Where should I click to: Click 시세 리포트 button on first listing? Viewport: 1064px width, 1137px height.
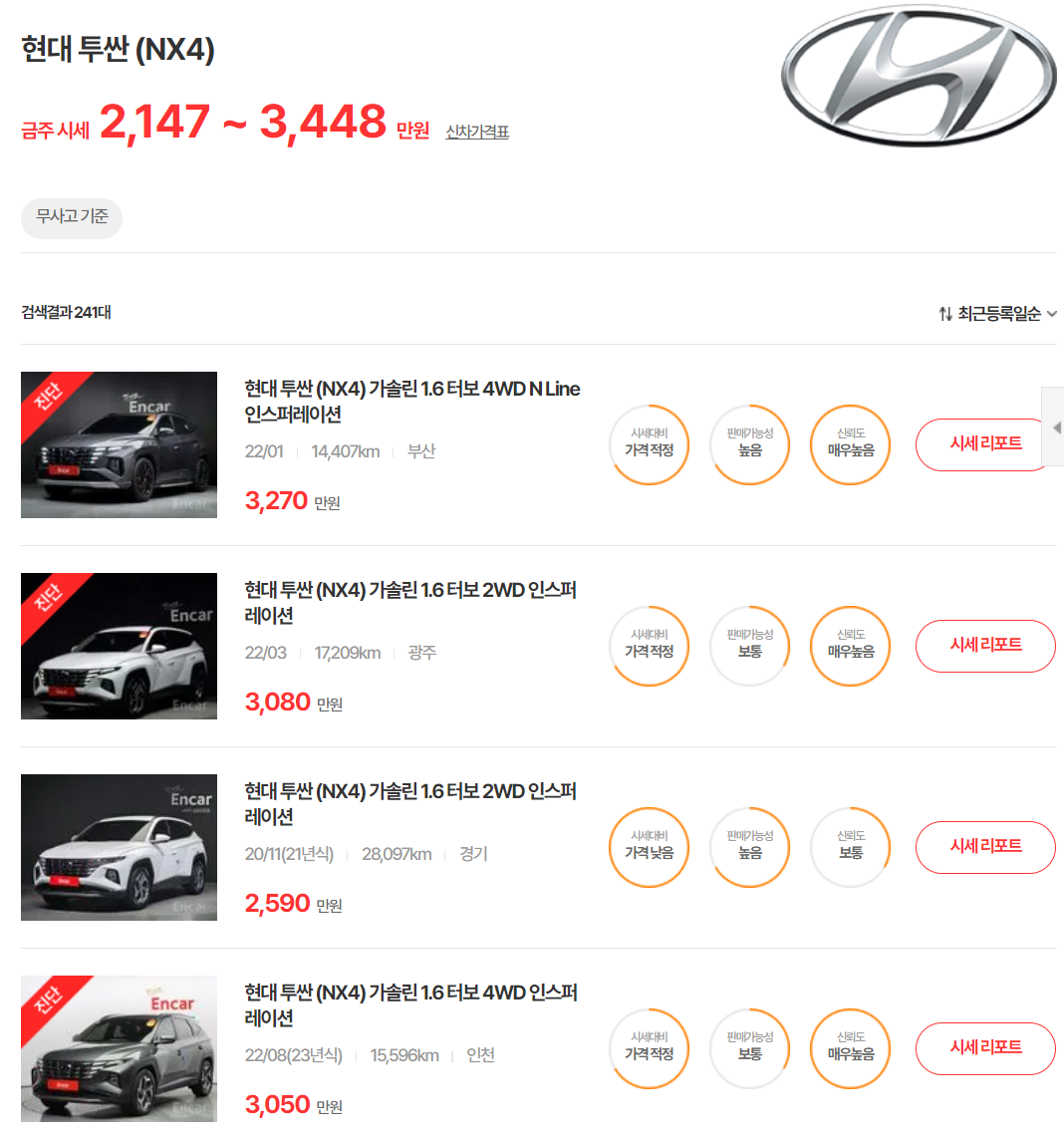[984, 444]
